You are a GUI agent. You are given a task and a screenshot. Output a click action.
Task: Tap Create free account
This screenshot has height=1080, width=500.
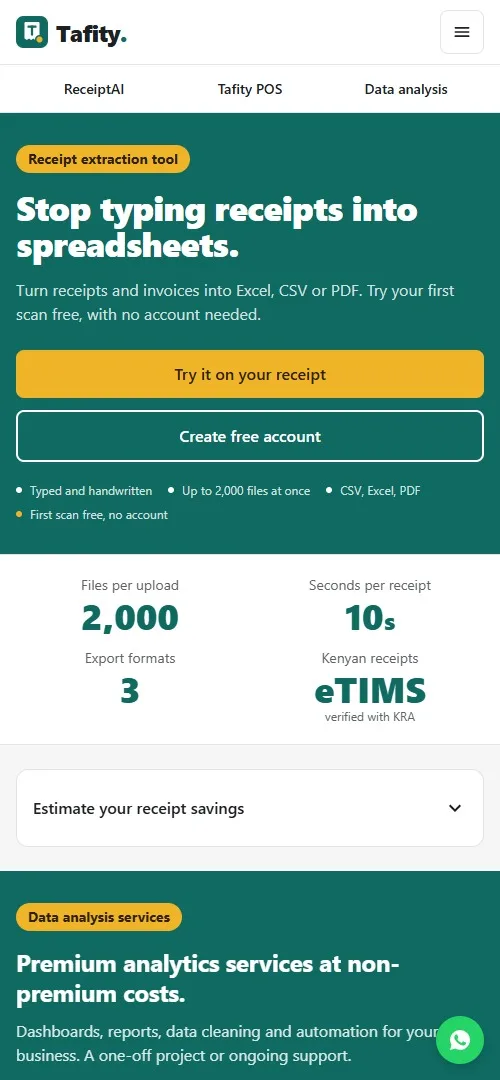(x=250, y=436)
